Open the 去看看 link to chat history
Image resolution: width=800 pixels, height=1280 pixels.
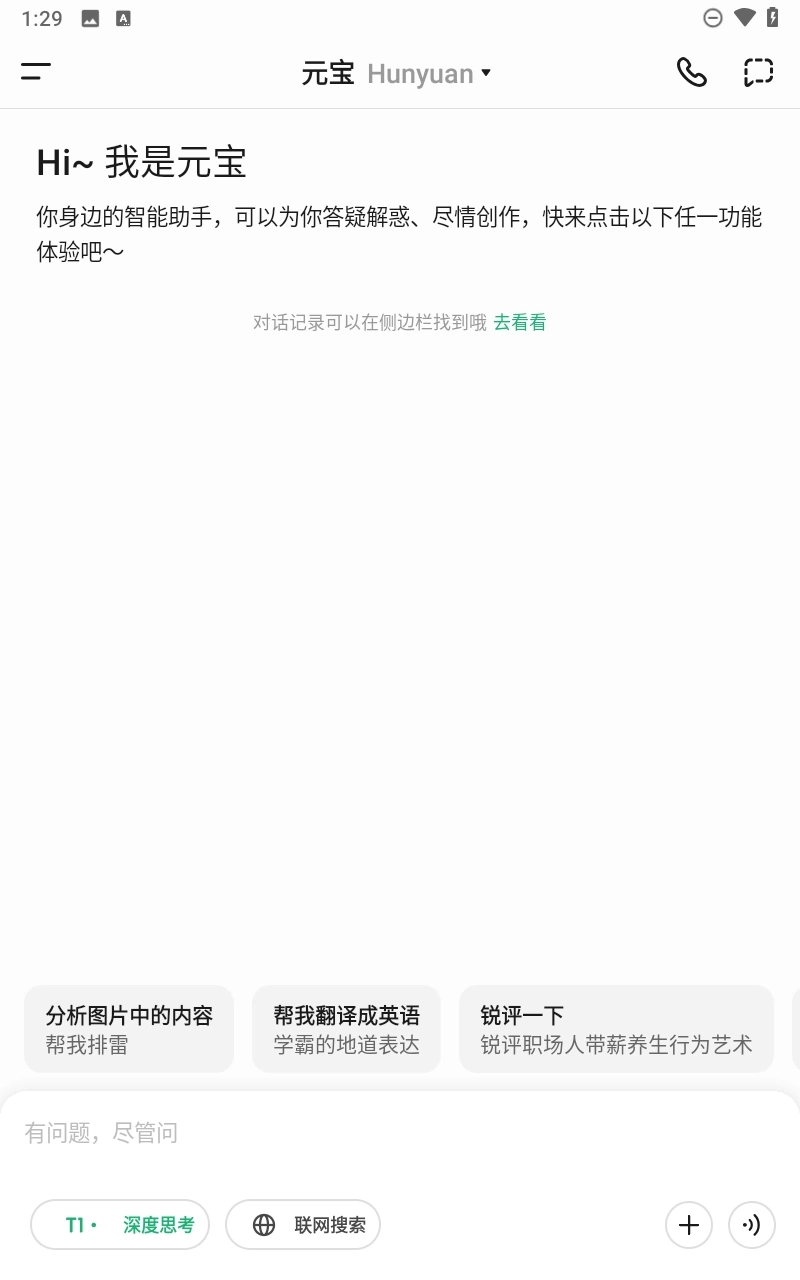pyautogui.click(x=519, y=322)
